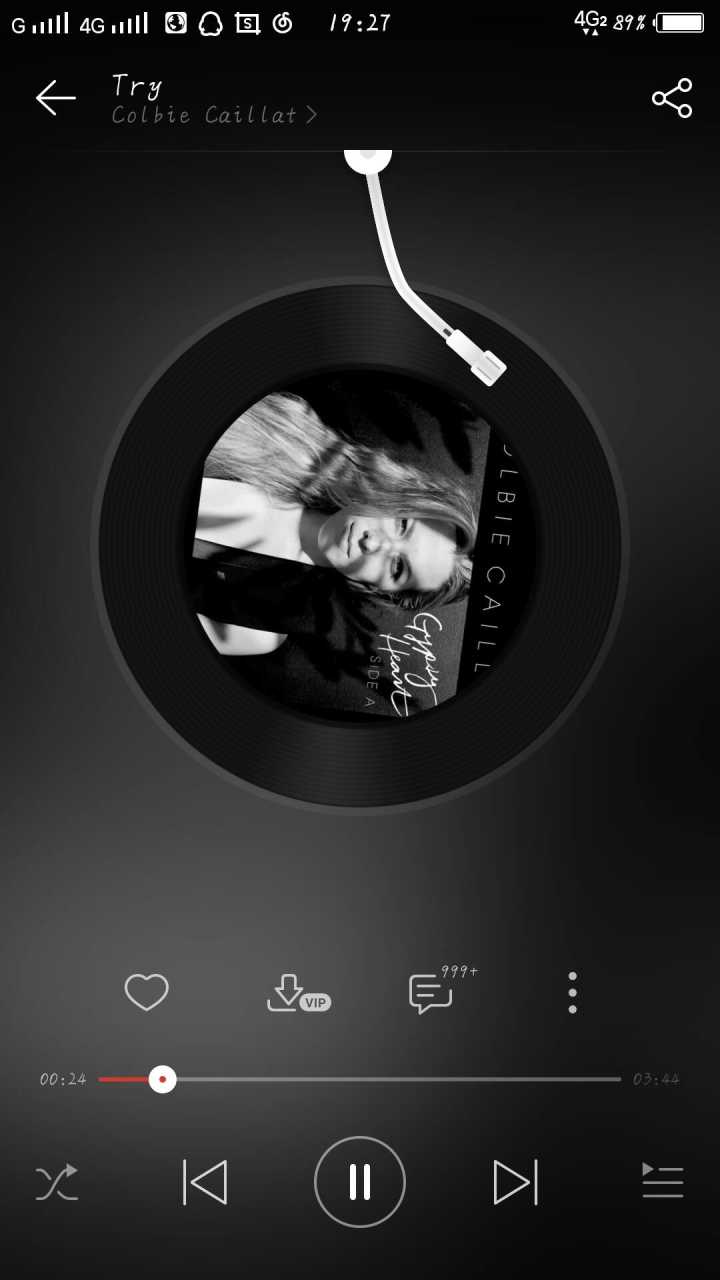This screenshot has width=720, height=1280.
Task: Toggle the shuffle play mode
Action: [x=57, y=1183]
